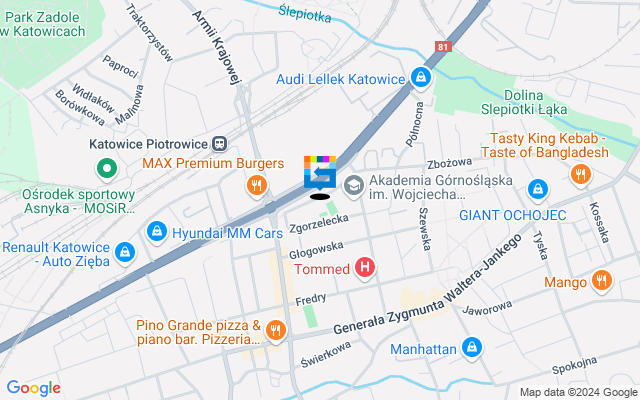Open the Audi Lellek Katowice marker
The height and width of the screenshot is (400, 640).
point(422,78)
